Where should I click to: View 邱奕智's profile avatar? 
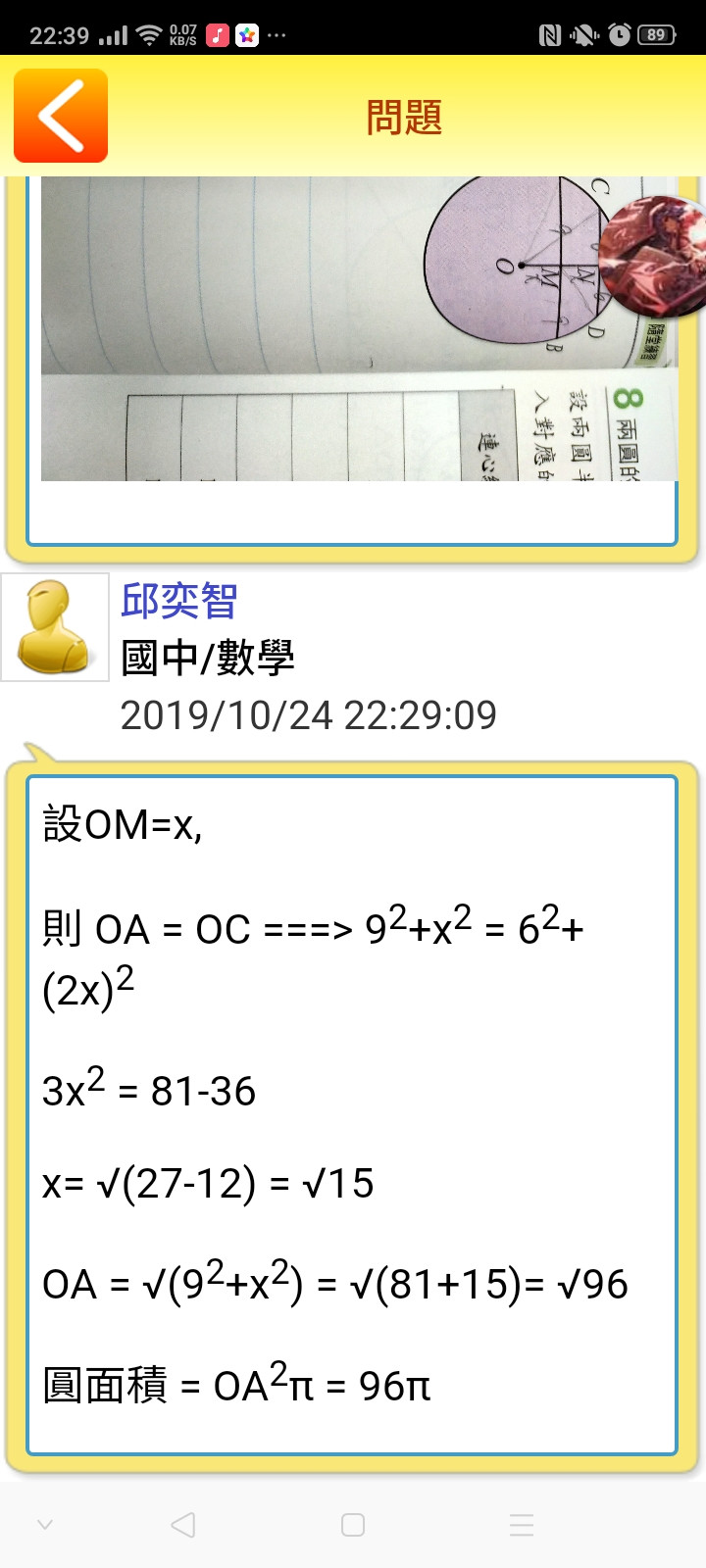pos(56,627)
